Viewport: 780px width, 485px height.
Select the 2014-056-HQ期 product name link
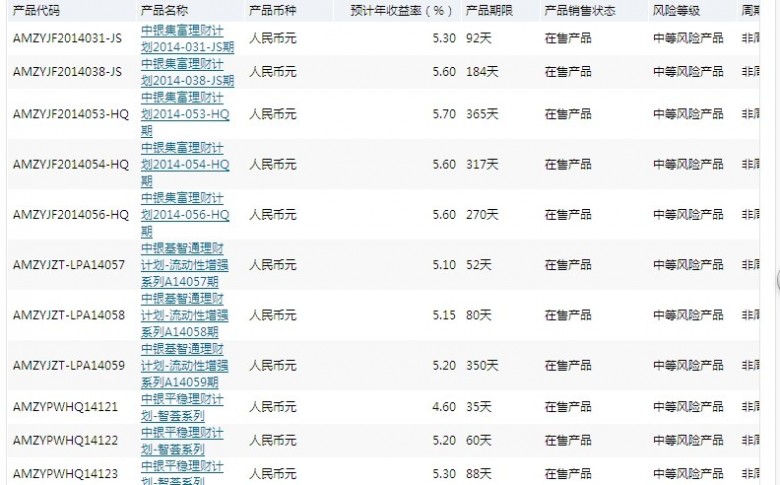pyautogui.click(x=185, y=215)
